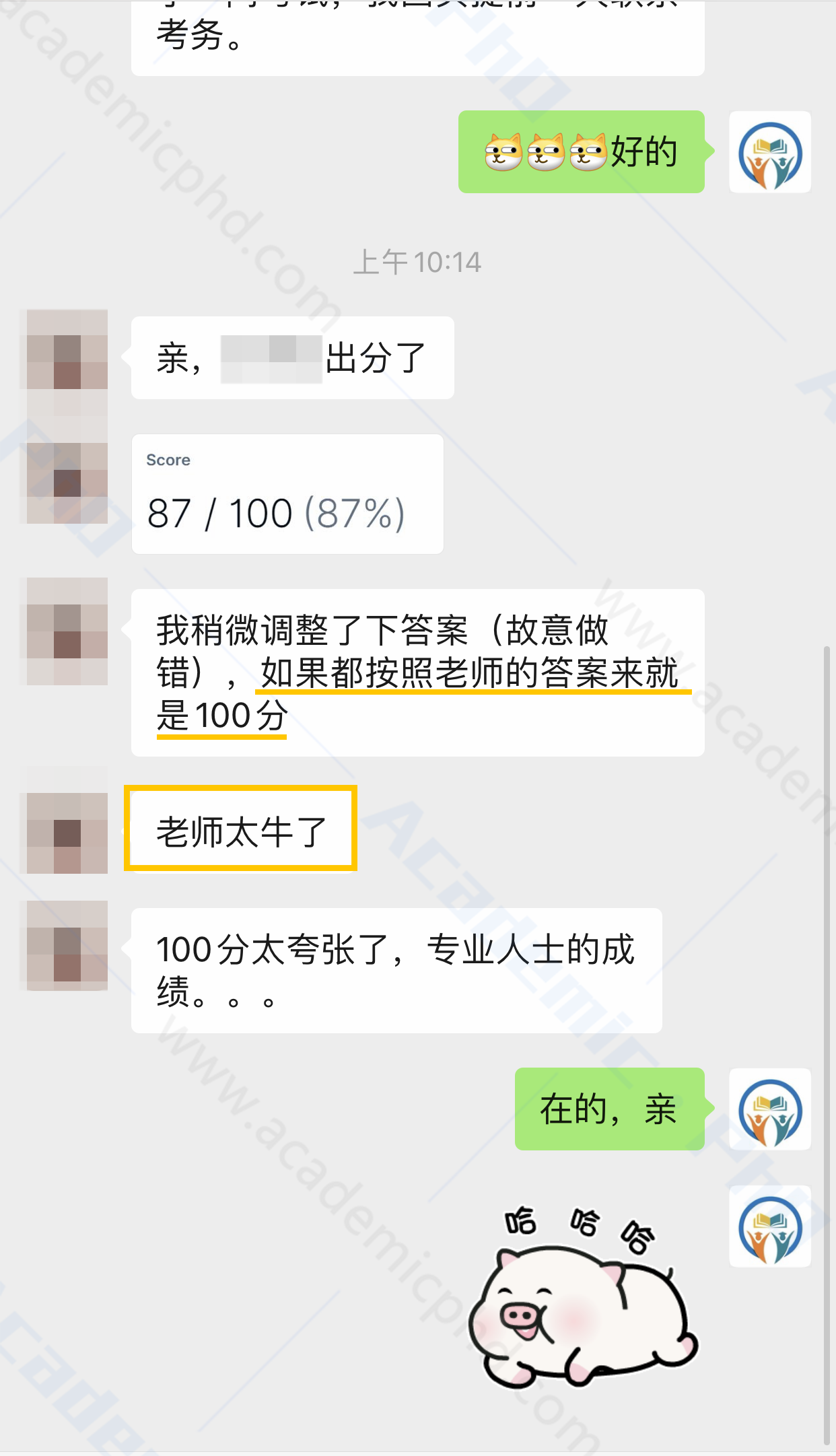836x1456 pixels.
Task: Open the Score 87/100 image message
Action: 287,494
